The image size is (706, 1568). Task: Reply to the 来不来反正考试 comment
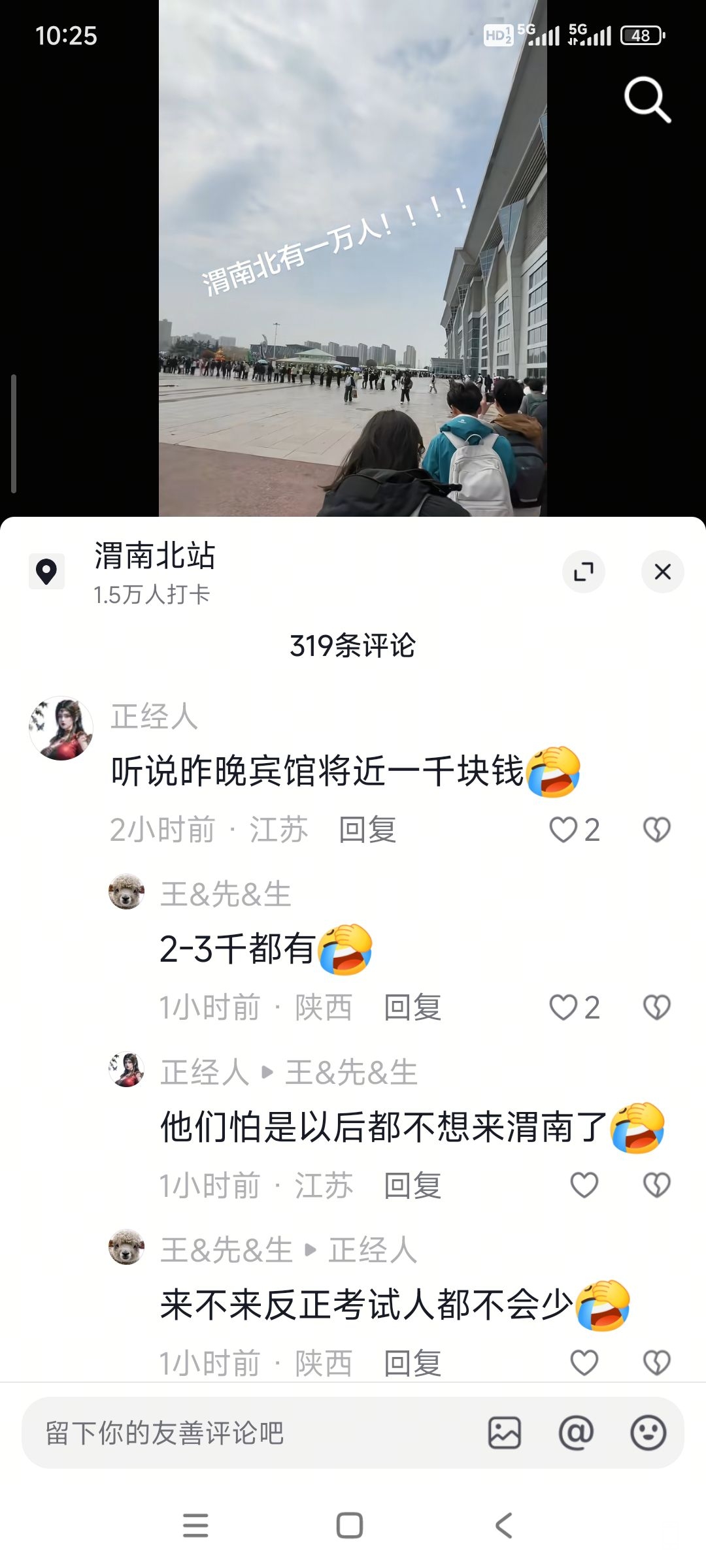click(x=412, y=1363)
